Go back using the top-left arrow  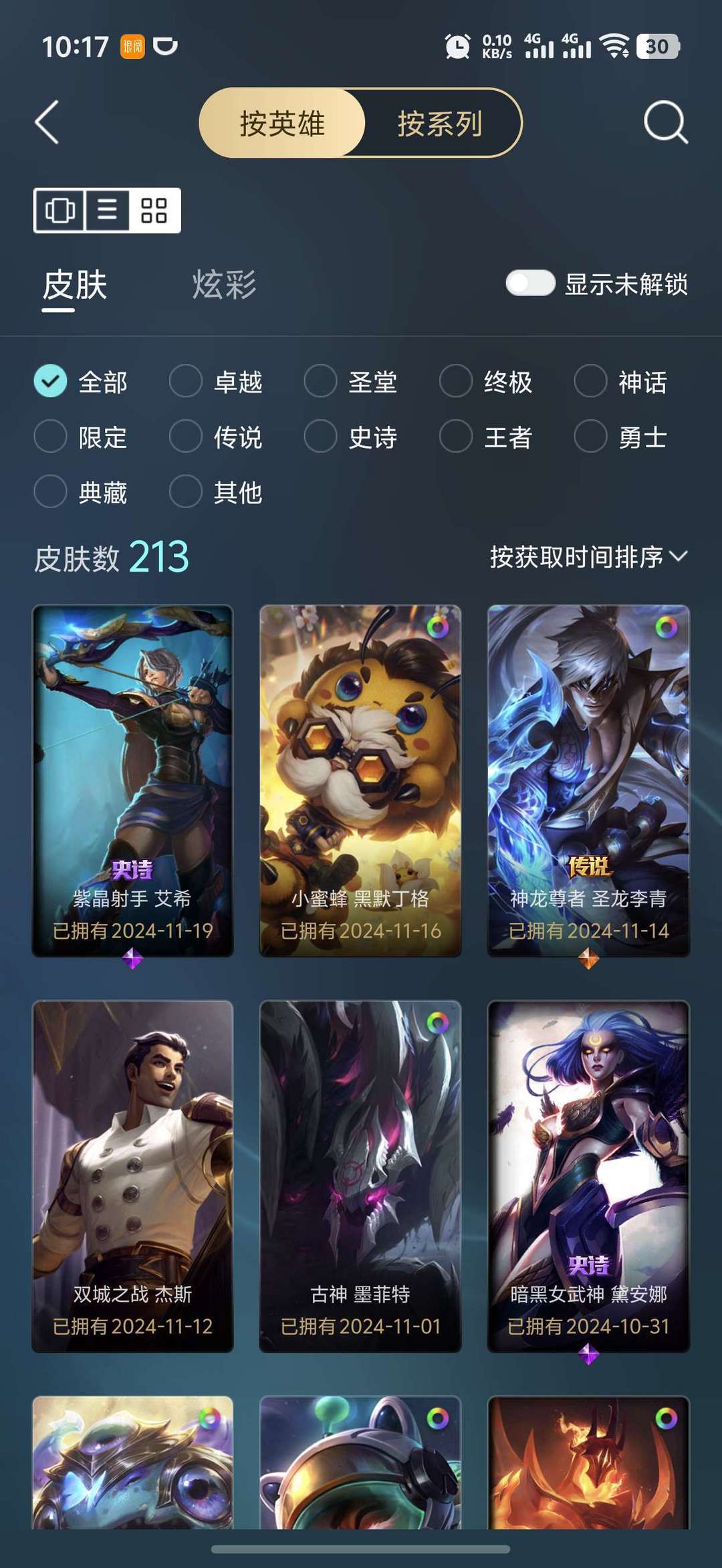(47, 122)
